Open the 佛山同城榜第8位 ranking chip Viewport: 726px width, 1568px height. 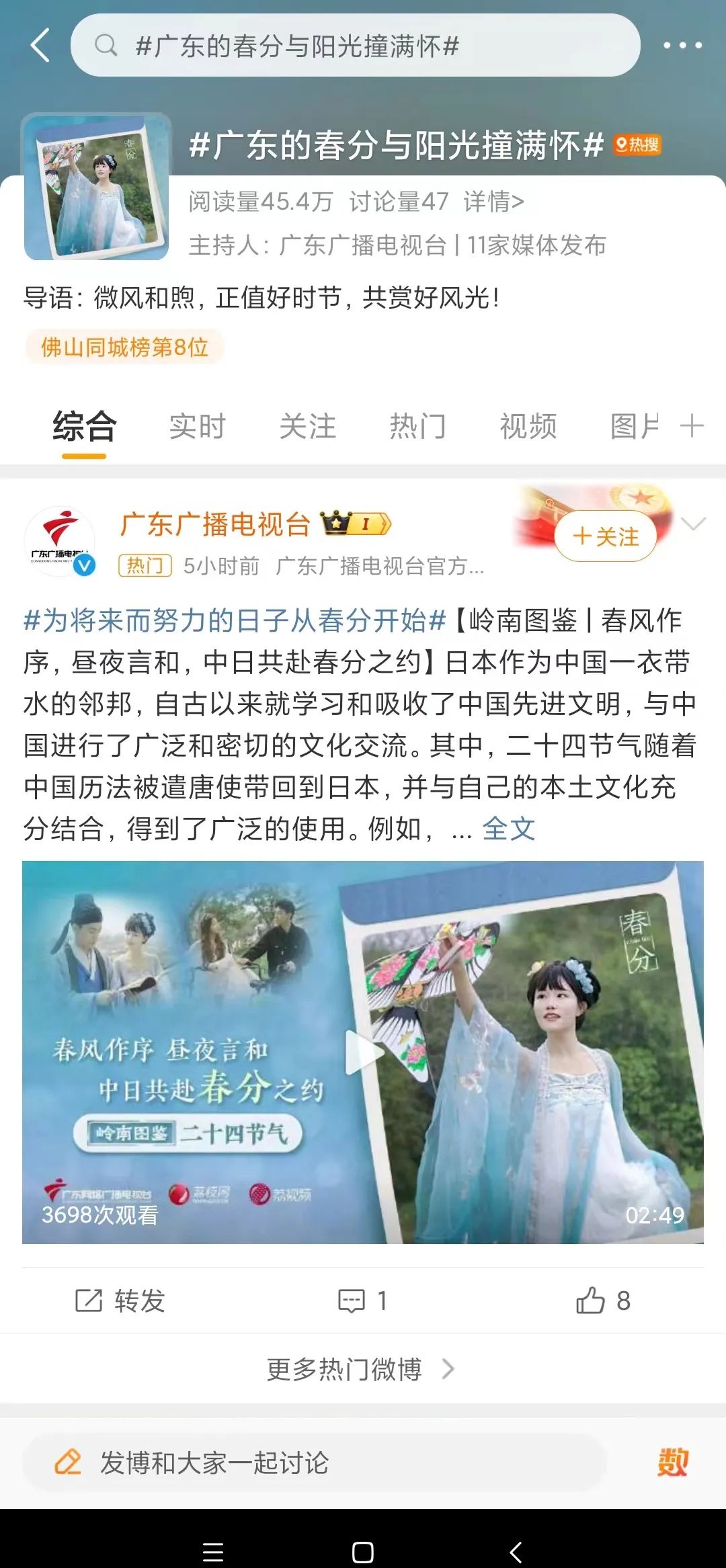(124, 347)
